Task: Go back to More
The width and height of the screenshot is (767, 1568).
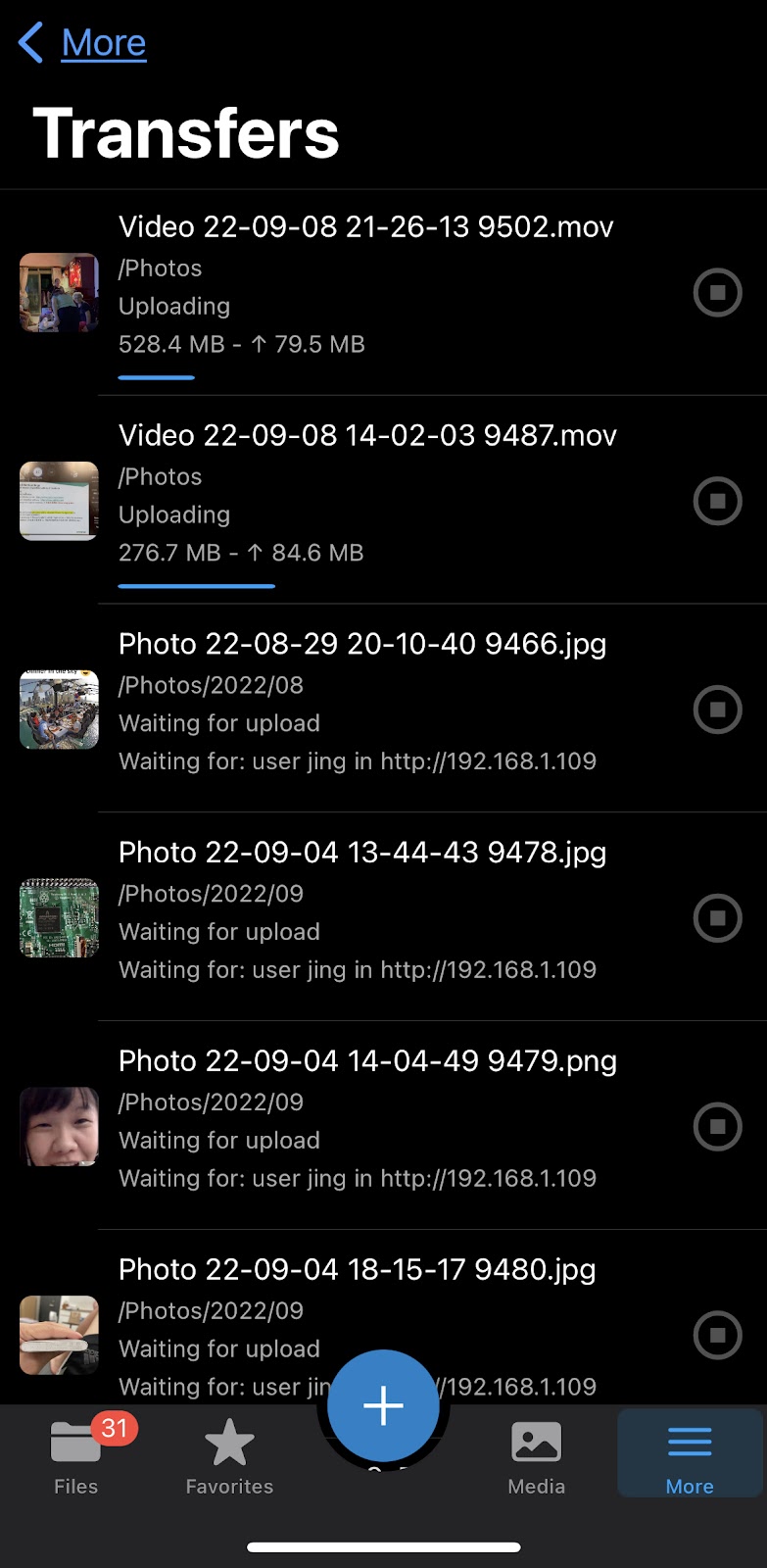Action: 82,43
